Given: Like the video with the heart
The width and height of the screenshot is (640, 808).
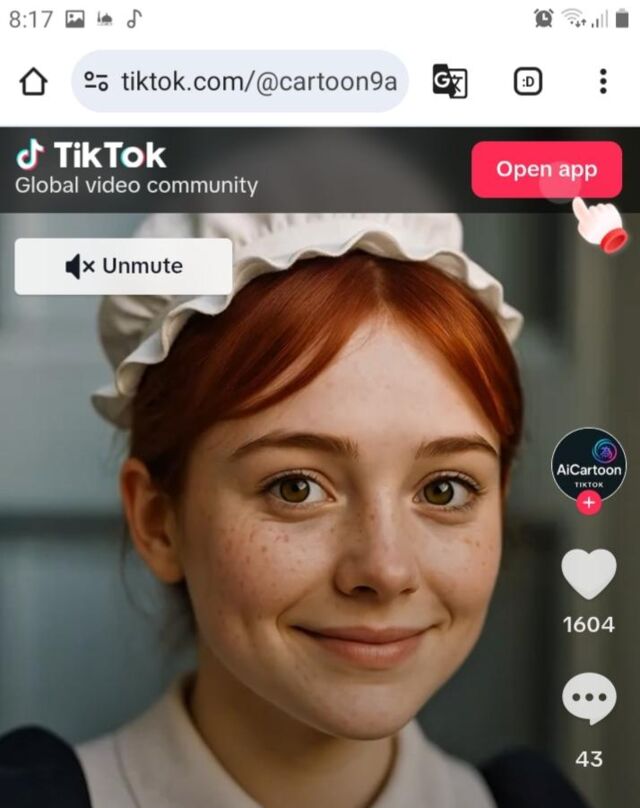Looking at the screenshot, I should [588, 575].
